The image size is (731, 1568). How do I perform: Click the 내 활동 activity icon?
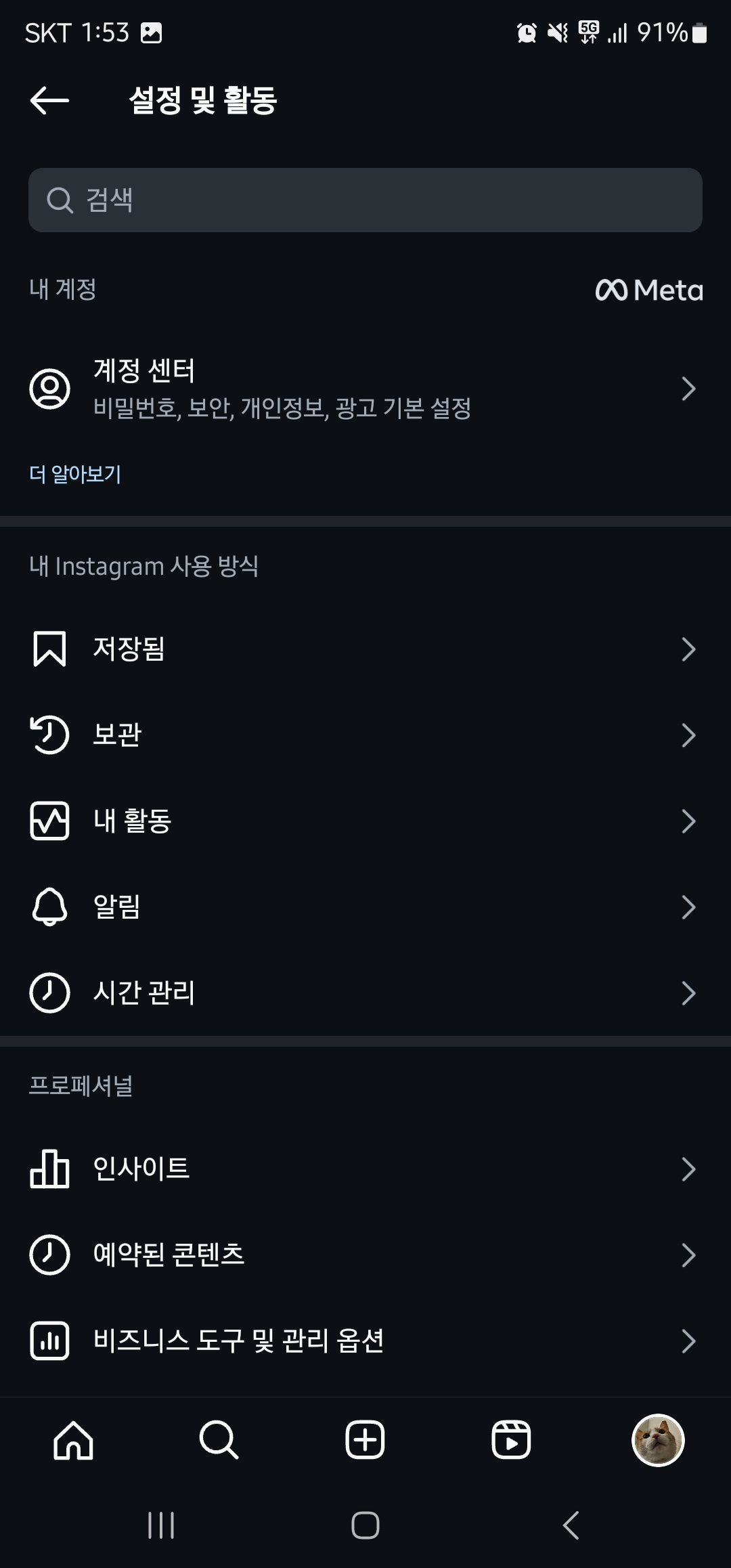(49, 821)
